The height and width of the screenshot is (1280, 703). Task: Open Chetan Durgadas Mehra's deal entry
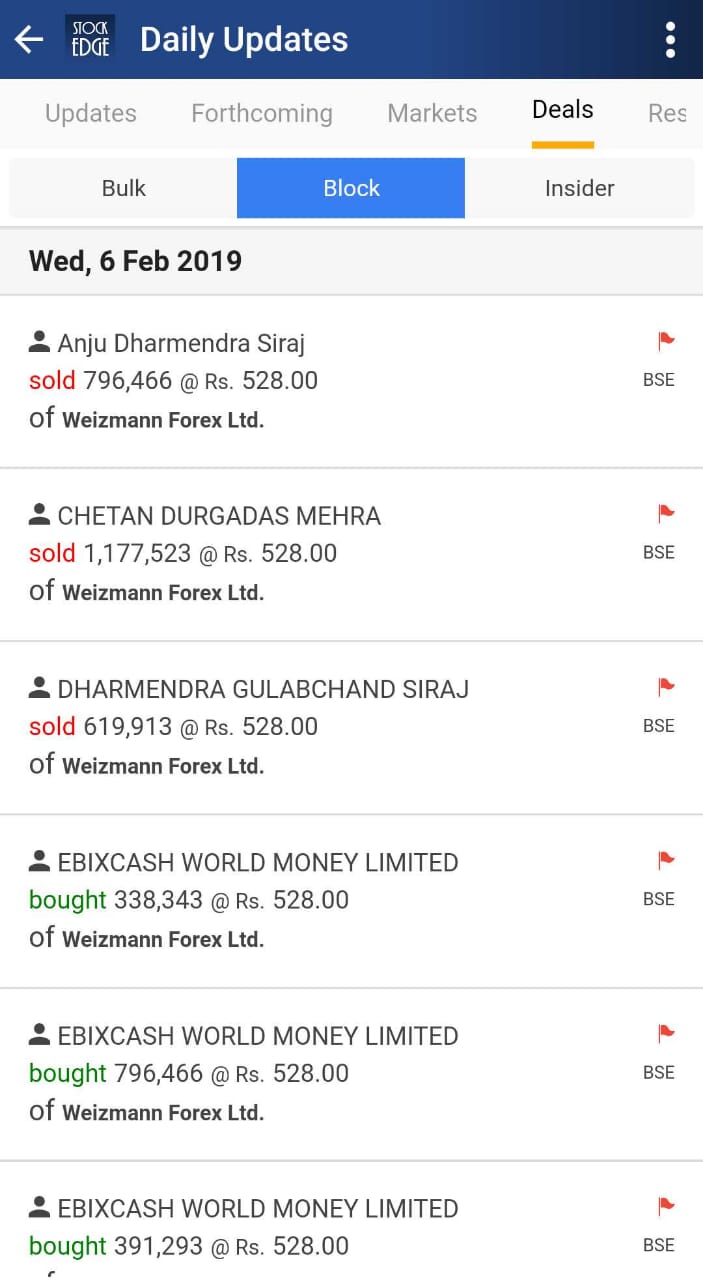[351, 554]
